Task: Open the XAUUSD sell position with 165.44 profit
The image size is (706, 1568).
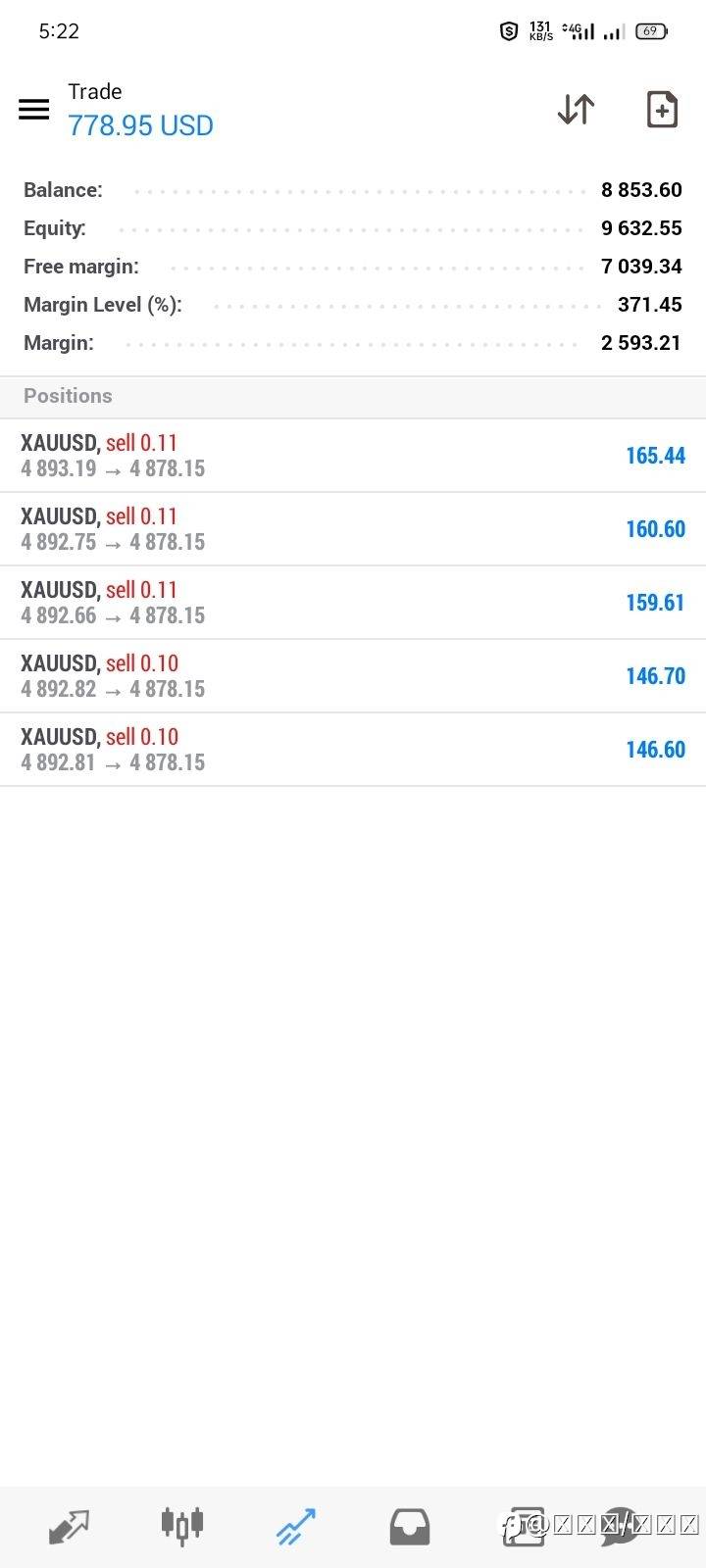Action: click(x=353, y=456)
